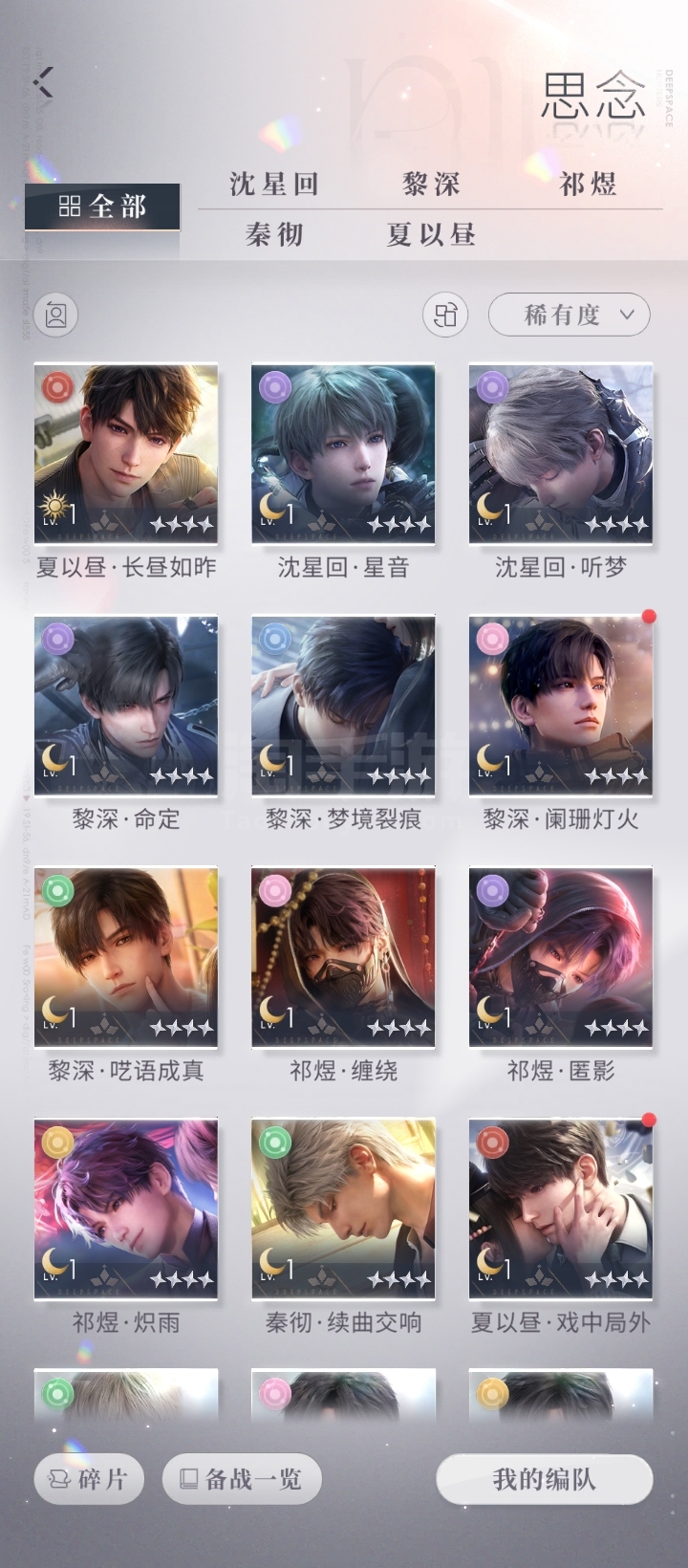Tap the layout toggle icon beside 稀有度
Viewport: 688px width, 1568px height.
point(445,315)
